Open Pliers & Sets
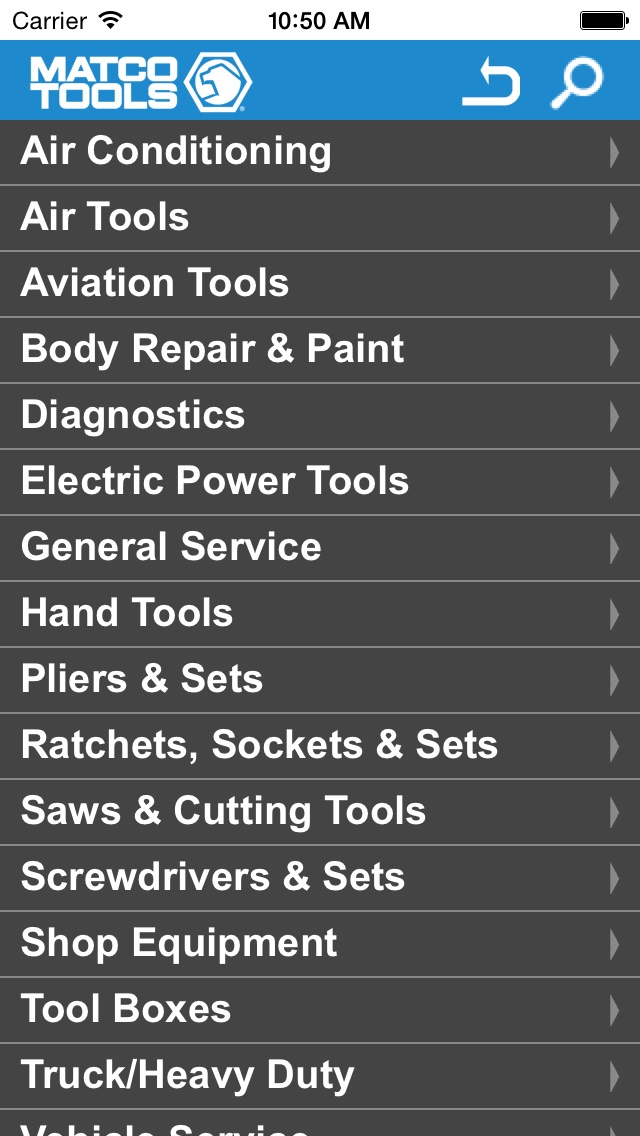 click(x=320, y=680)
